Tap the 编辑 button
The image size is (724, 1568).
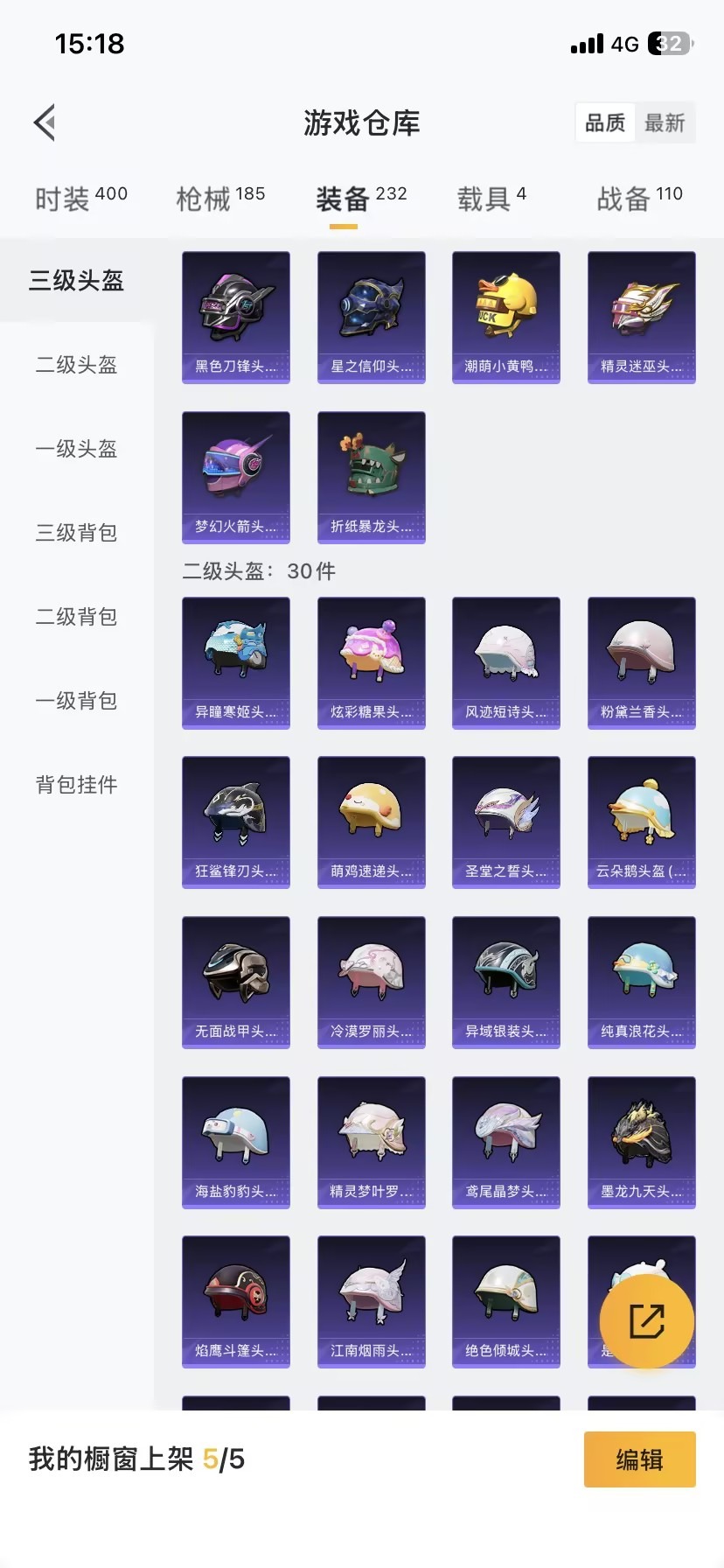point(639,1459)
